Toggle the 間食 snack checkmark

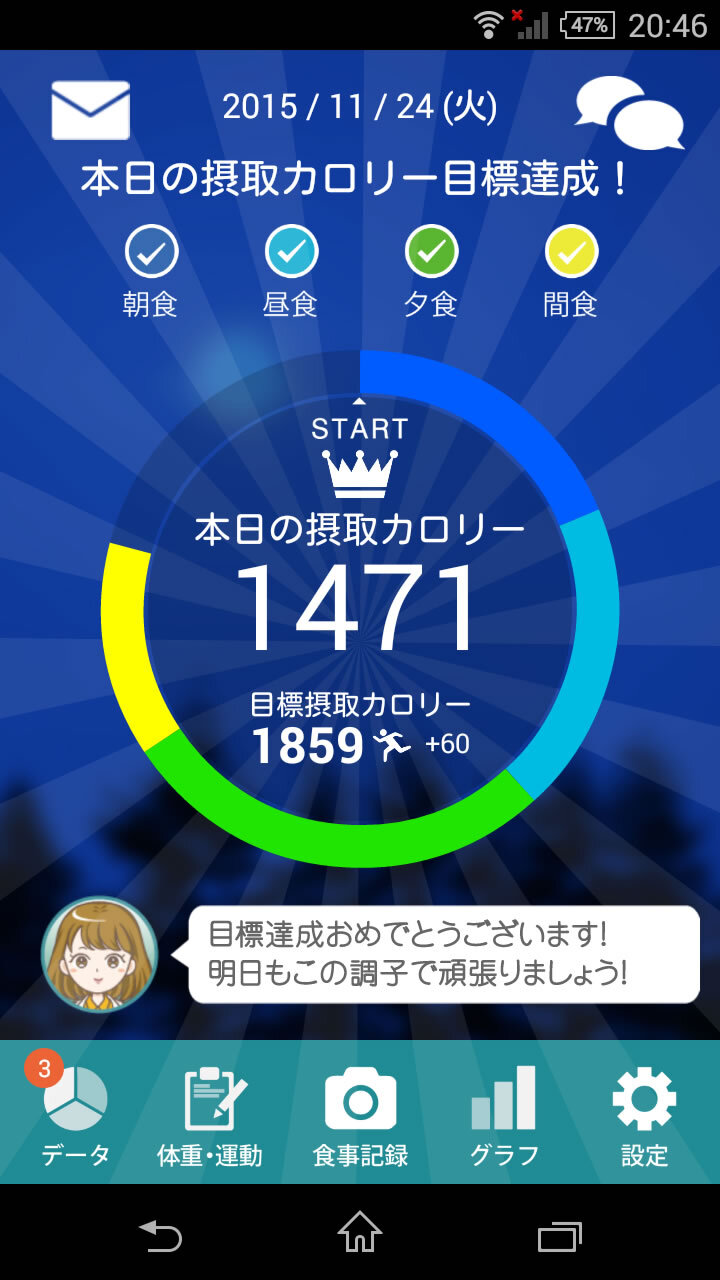click(x=570, y=253)
